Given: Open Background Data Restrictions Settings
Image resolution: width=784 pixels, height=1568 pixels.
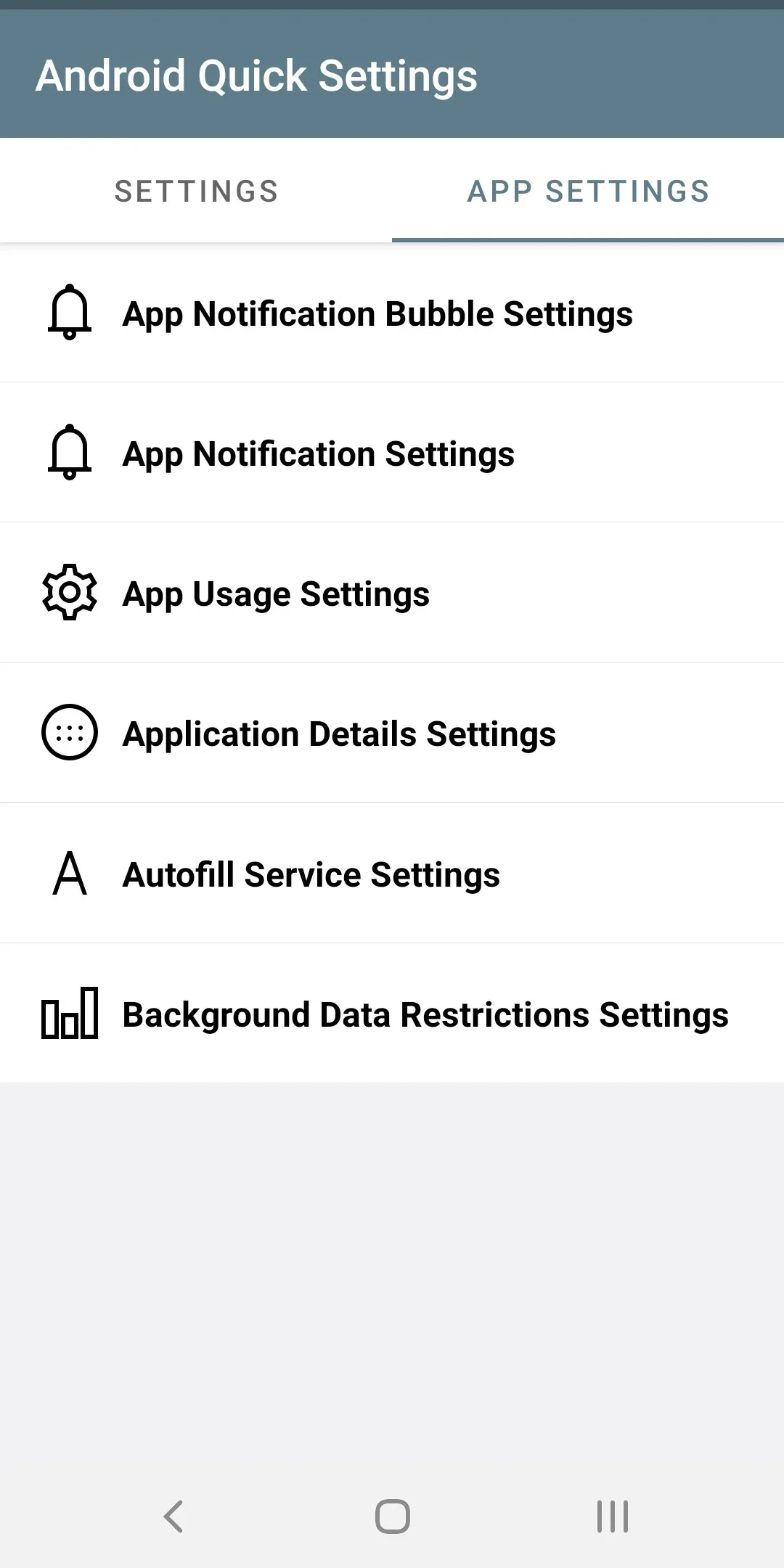Looking at the screenshot, I should pyautogui.click(x=425, y=1013).
